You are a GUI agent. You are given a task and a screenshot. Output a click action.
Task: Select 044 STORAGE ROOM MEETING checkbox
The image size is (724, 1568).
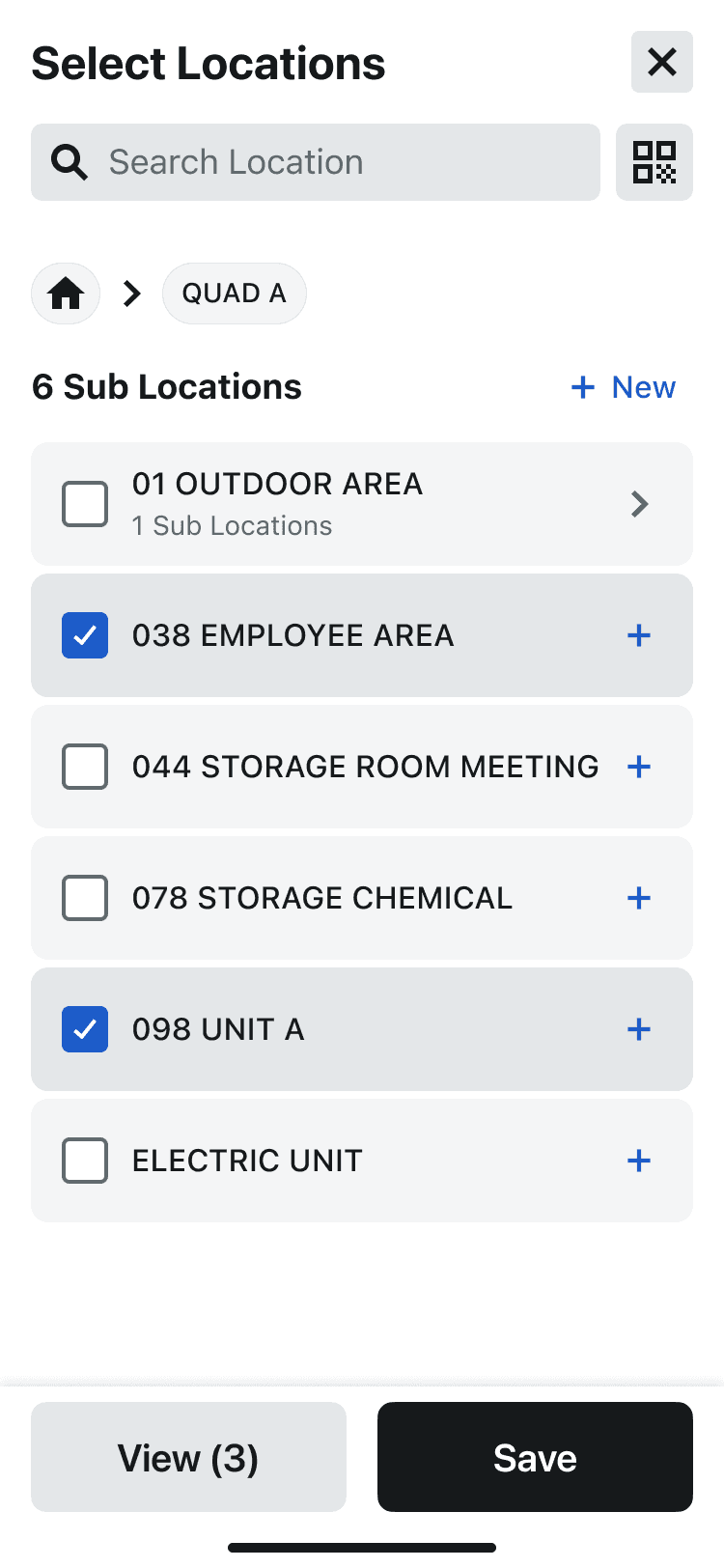point(85,767)
